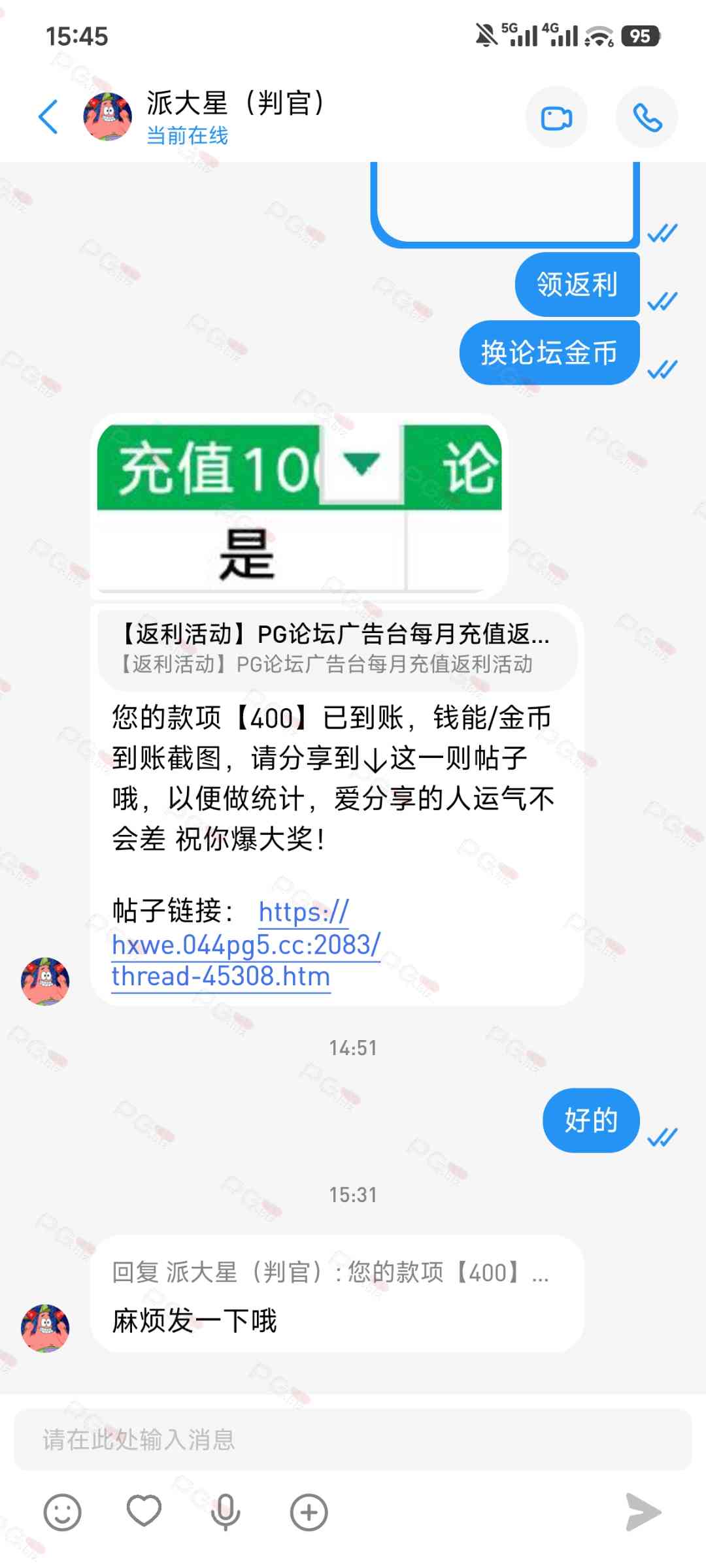Image resolution: width=706 pixels, height=1568 pixels.
Task: Go back to the chat list
Action: [x=48, y=118]
